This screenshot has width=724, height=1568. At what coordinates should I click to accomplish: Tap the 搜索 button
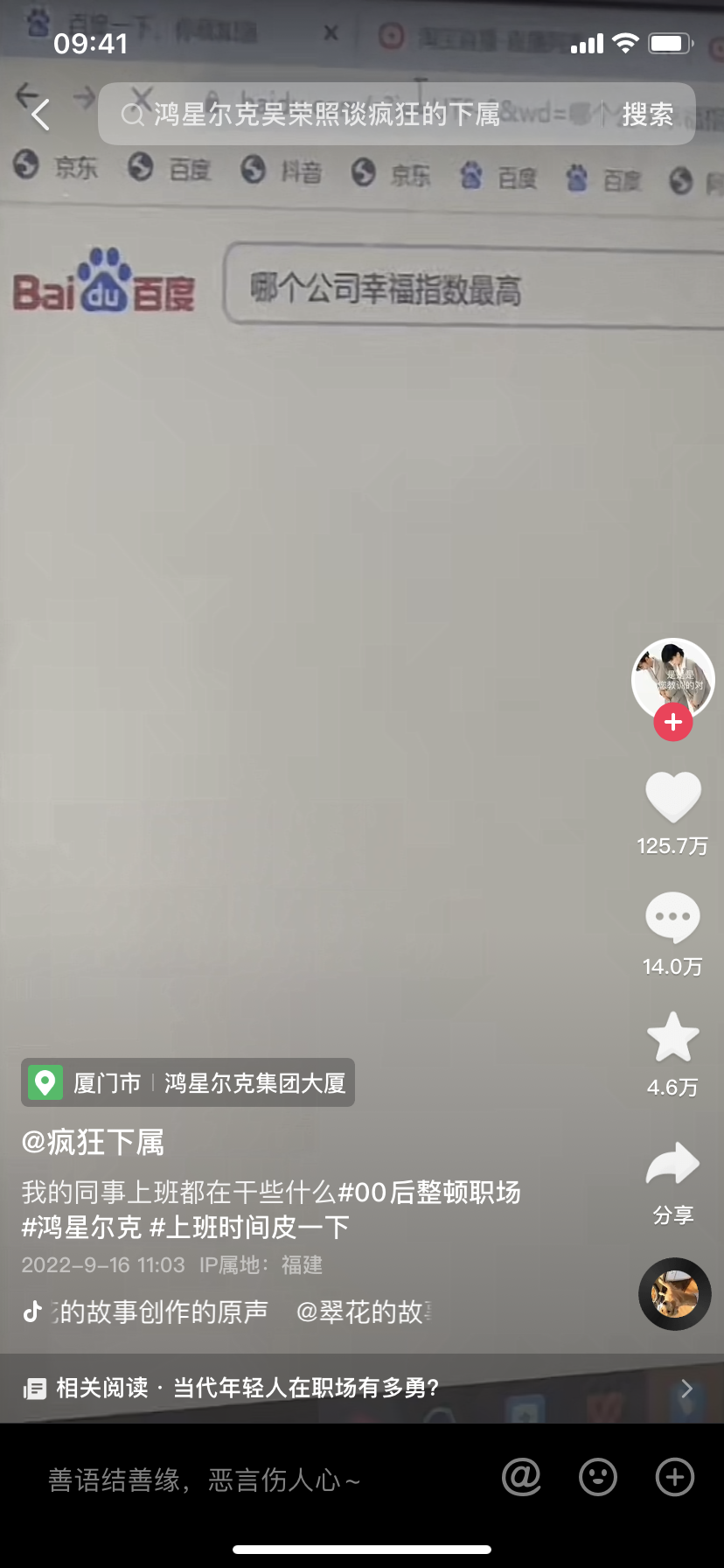(647, 115)
